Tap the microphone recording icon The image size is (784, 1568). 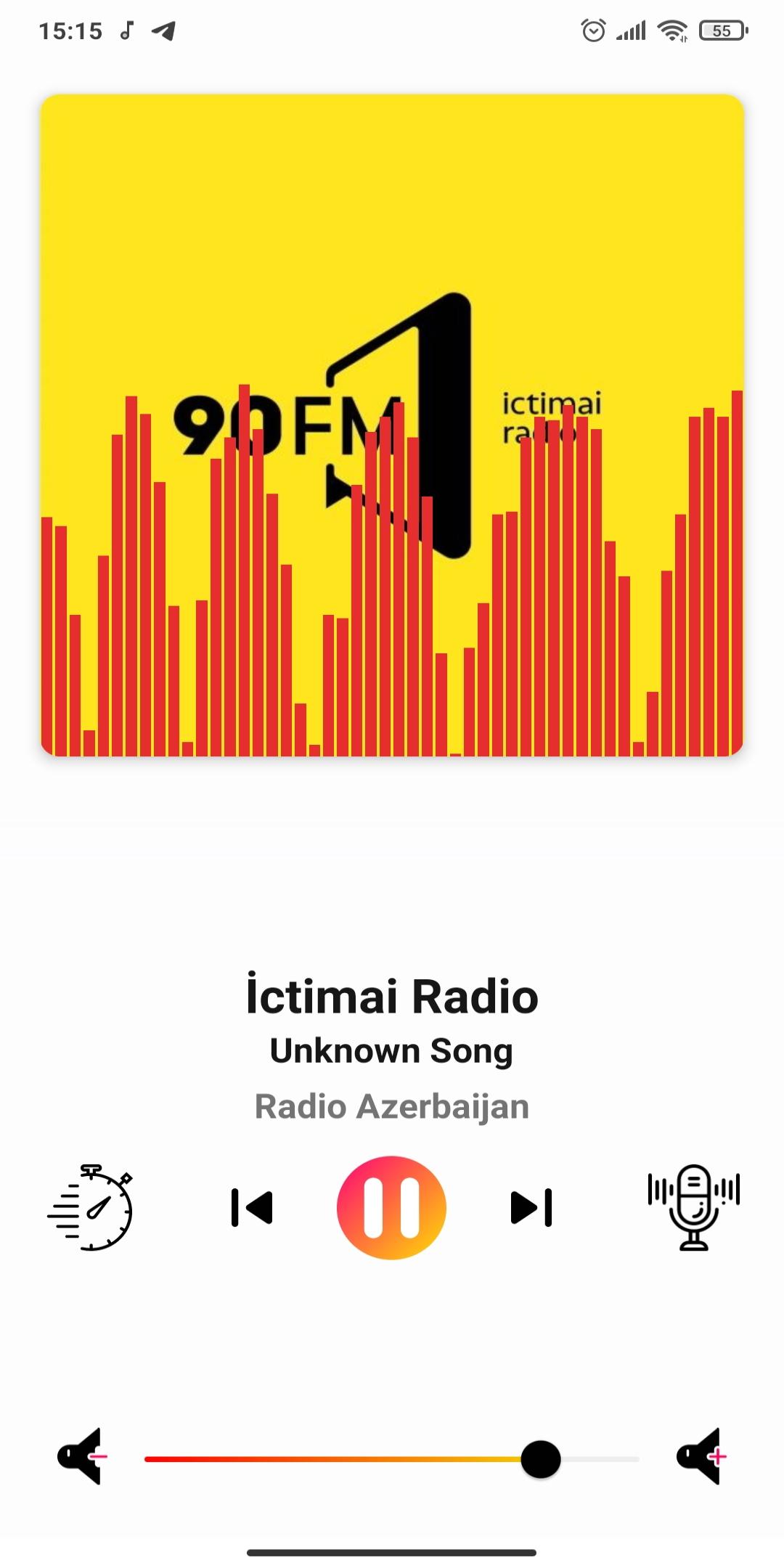click(x=693, y=1207)
